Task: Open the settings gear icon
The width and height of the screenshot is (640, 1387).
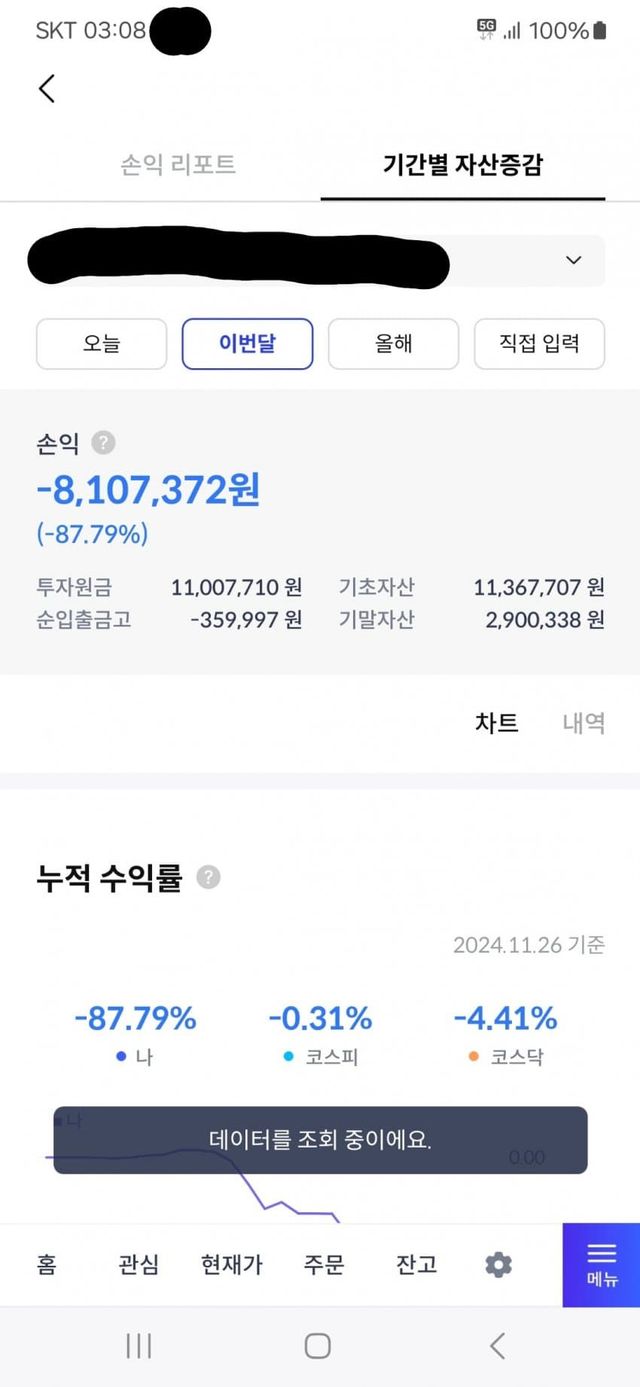Action: [x=498, y=1265]
